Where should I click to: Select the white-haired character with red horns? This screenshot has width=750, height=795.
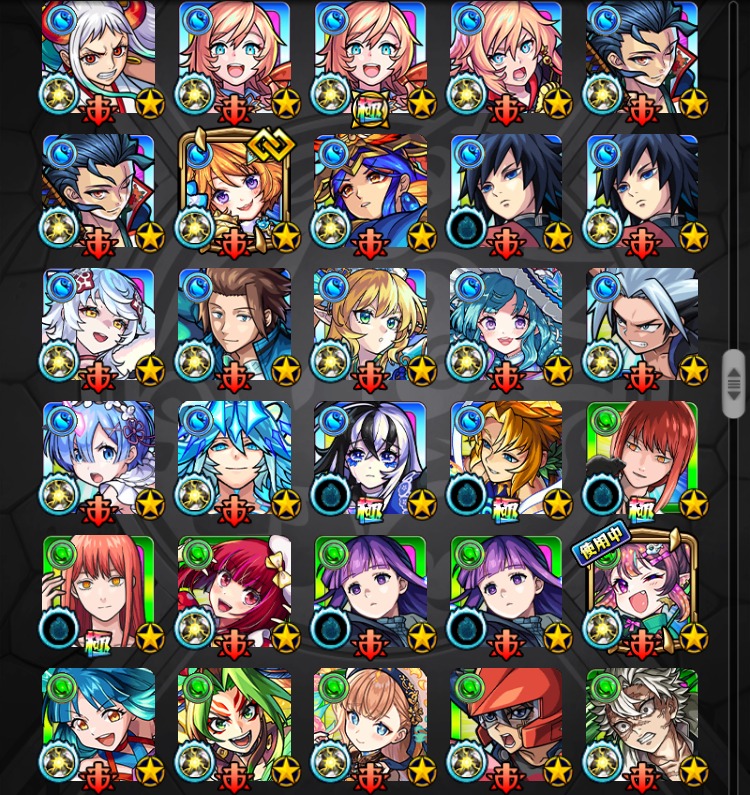[x=98, y=58]
